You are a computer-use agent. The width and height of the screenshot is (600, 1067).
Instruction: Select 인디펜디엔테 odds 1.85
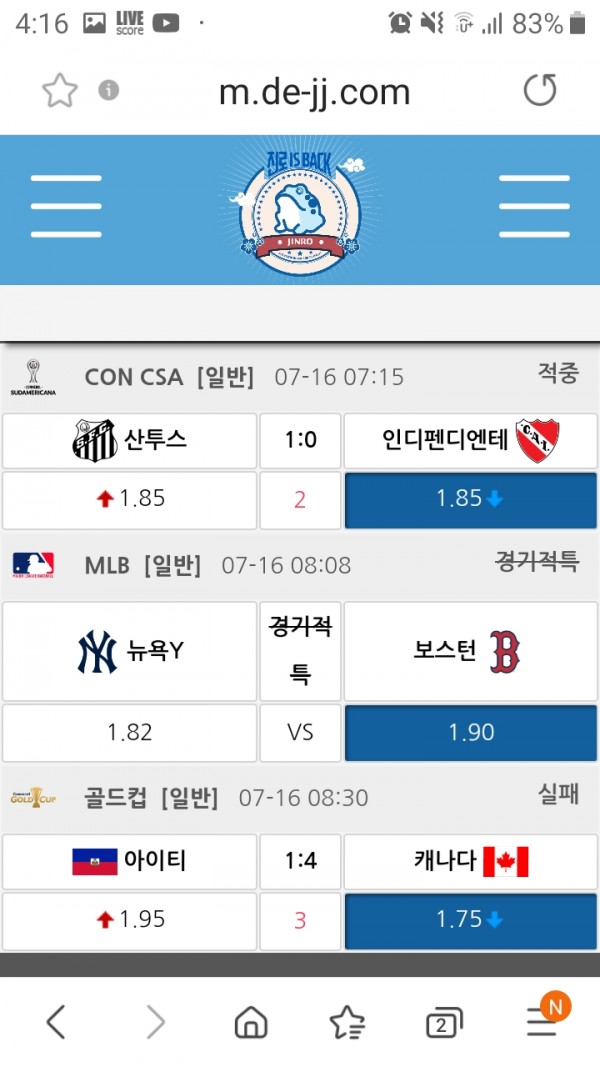pyautogui.click(x=471, y=499)
